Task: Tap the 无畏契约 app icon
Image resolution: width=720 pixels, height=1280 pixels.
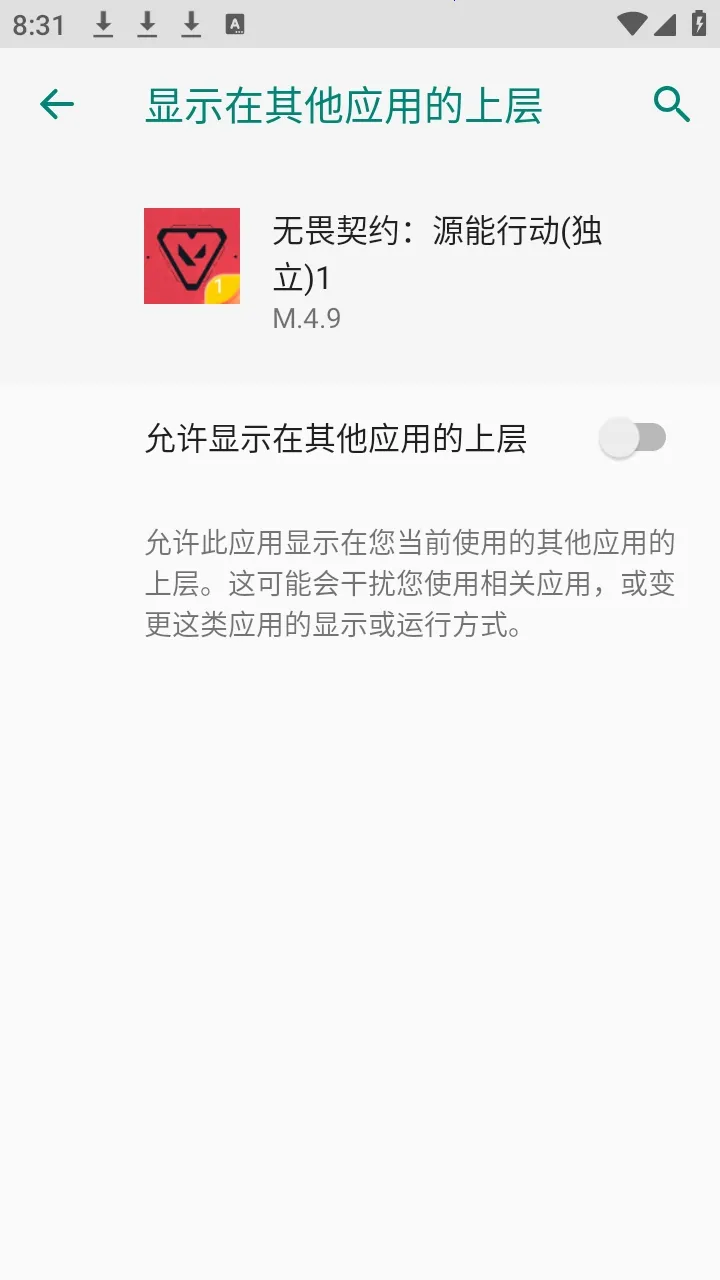Action: [x=192, y=256]
